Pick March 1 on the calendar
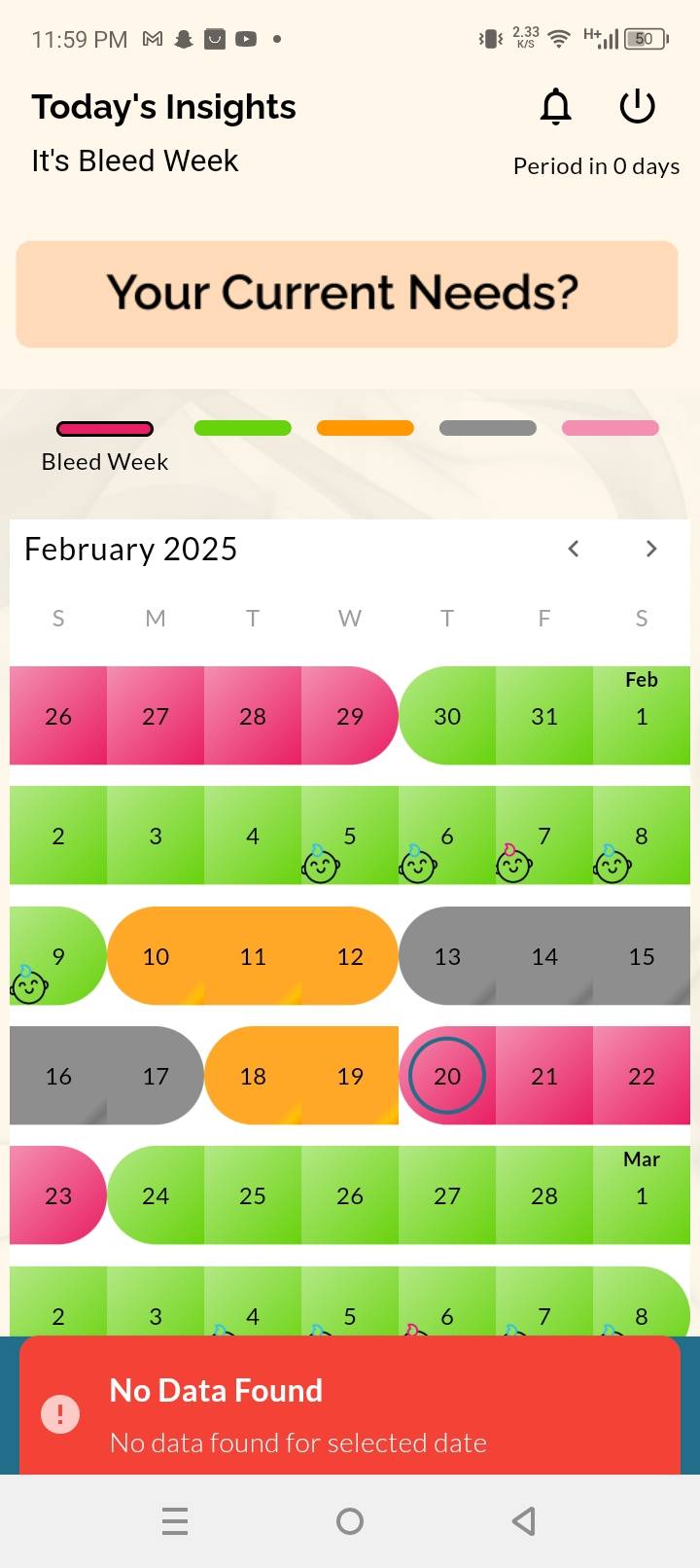This screenshot has width=700, height=1568. (x=642, y=1195)
